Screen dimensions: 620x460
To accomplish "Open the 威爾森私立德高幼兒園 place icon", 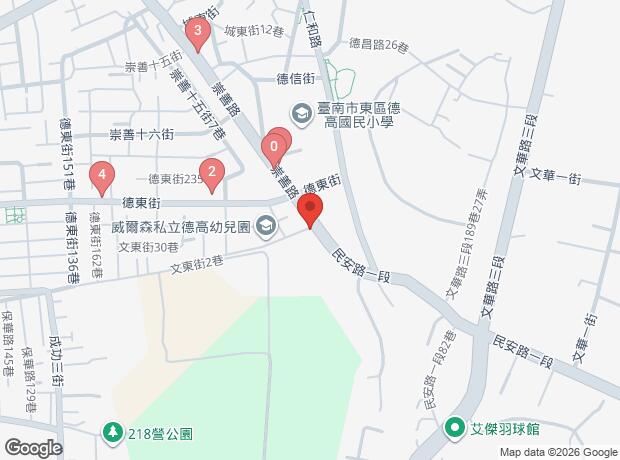I will (265, 227).
